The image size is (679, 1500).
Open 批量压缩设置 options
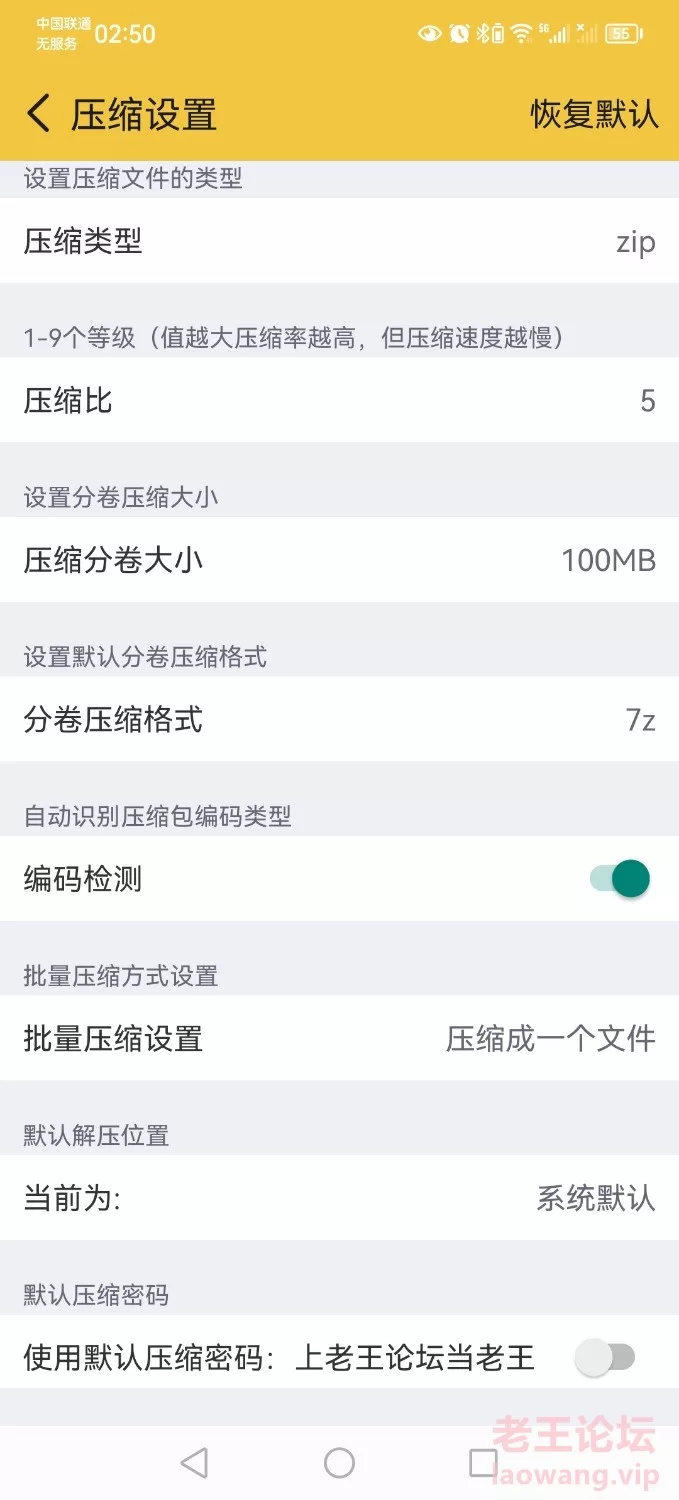339,1038
